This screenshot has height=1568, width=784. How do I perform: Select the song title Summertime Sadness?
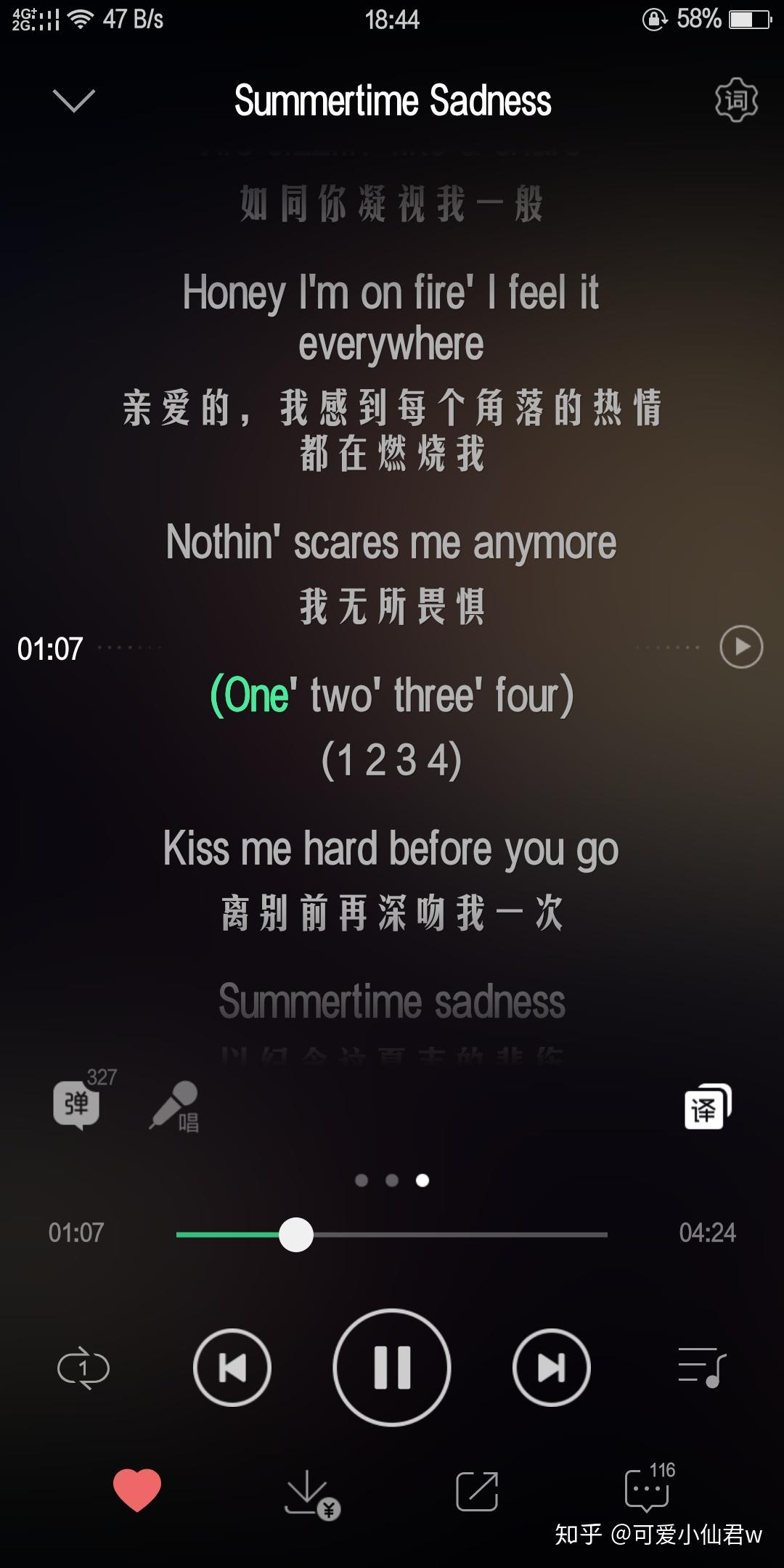coord(391,102)
